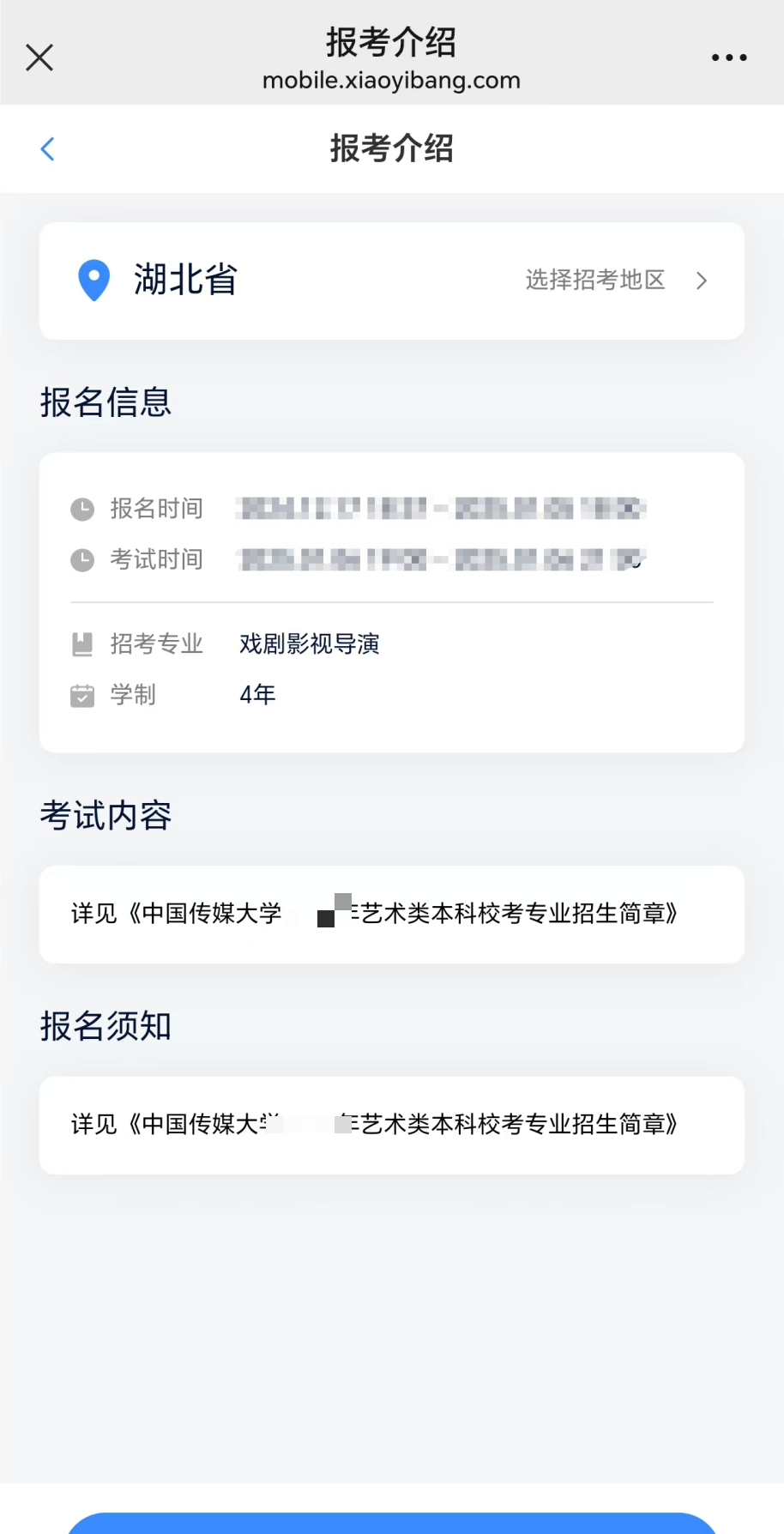Click the calendar icon next to 学制

tap(82, 695)
